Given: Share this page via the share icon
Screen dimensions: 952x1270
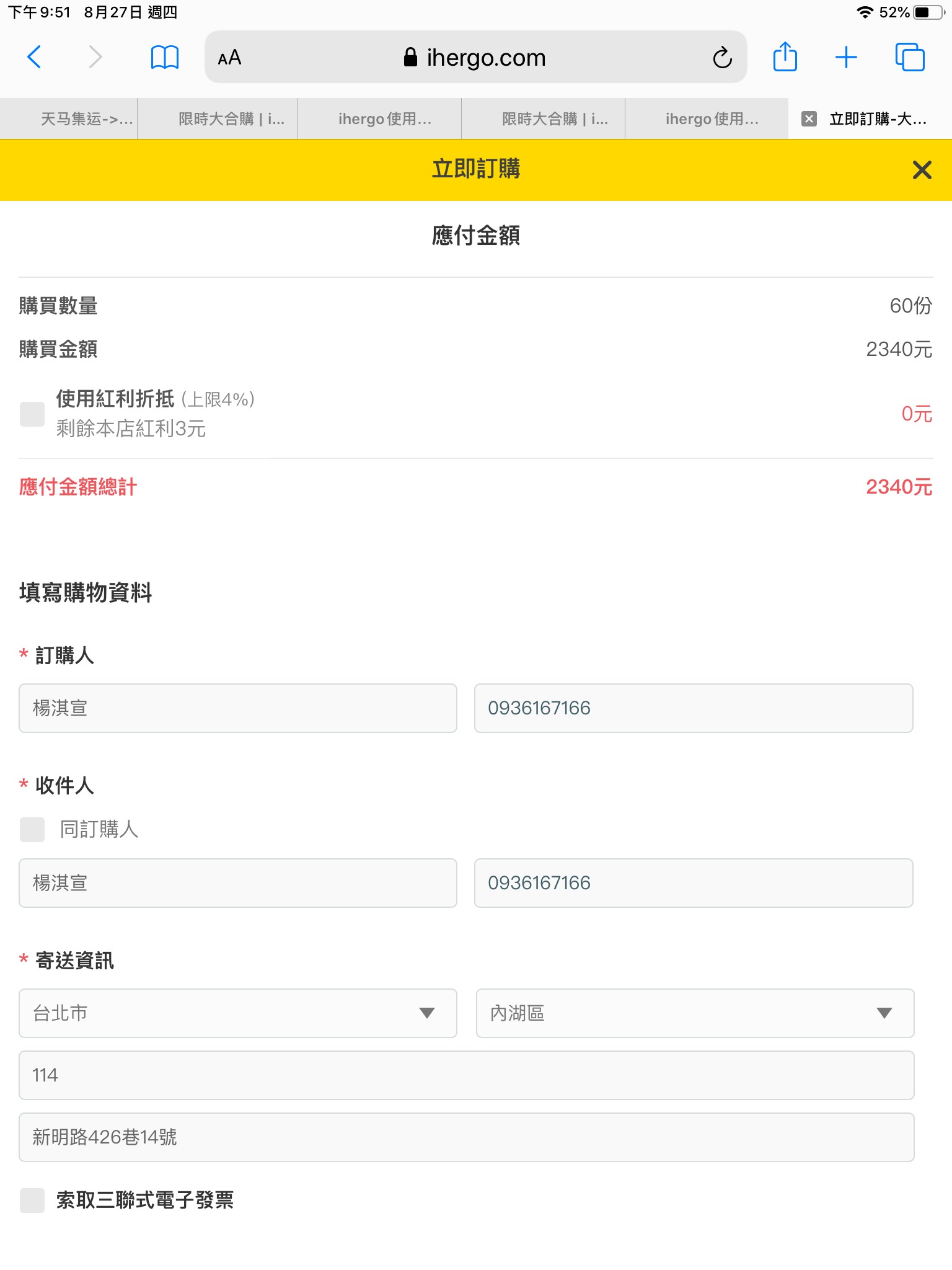Looking at the screenshot, I should click(785, 56).
